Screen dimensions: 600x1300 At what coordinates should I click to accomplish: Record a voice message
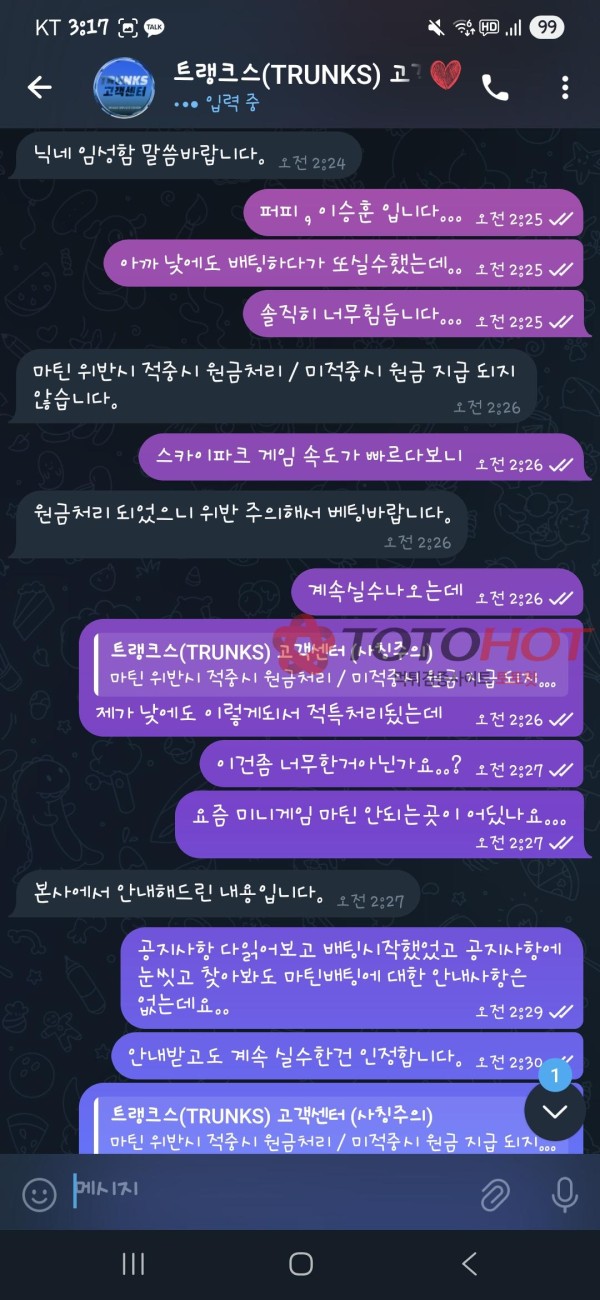click(x=564, y=1194)
